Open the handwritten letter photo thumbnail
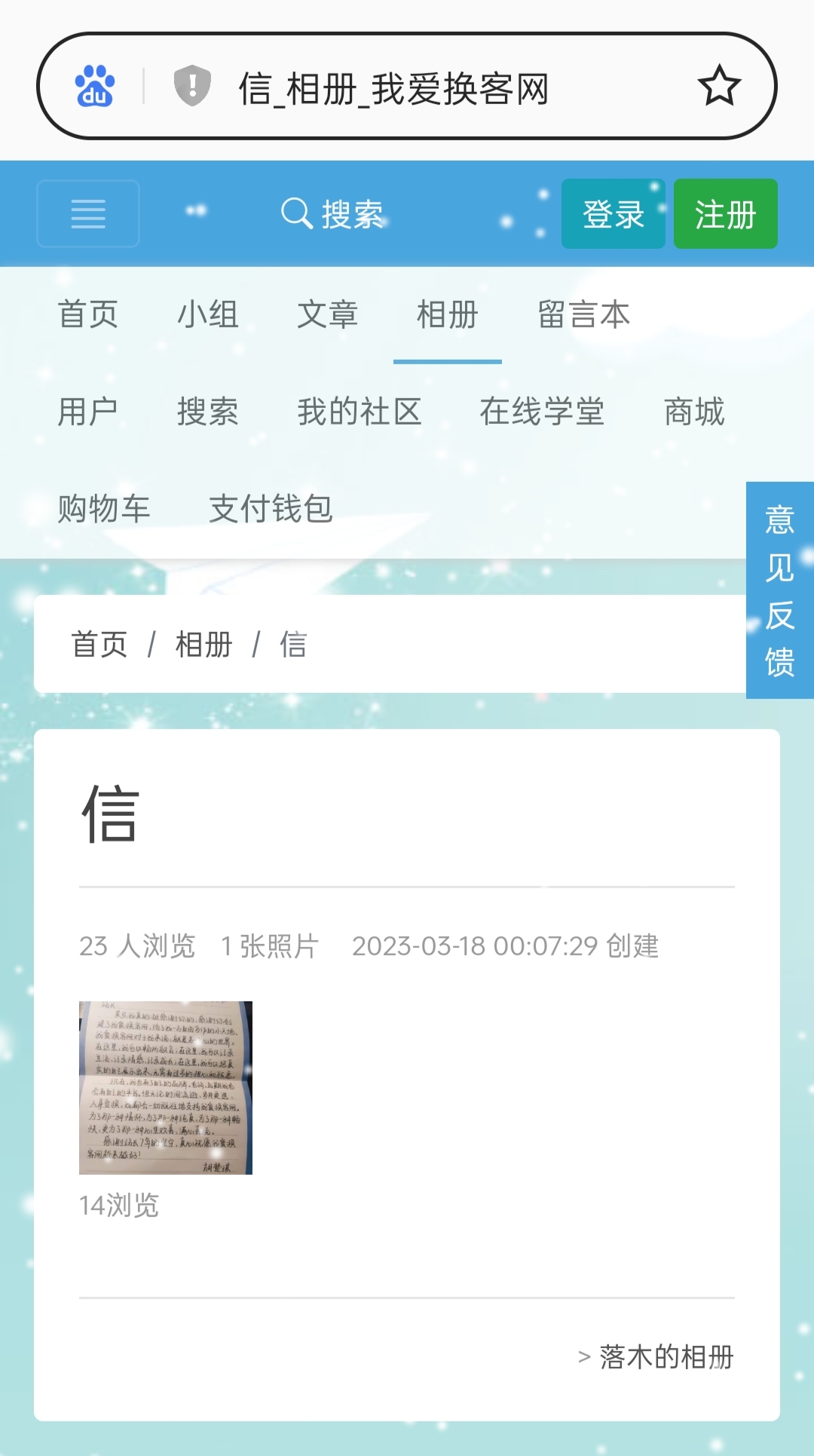This screenshot has width=814, height=1456. [x=166, y=1087]
